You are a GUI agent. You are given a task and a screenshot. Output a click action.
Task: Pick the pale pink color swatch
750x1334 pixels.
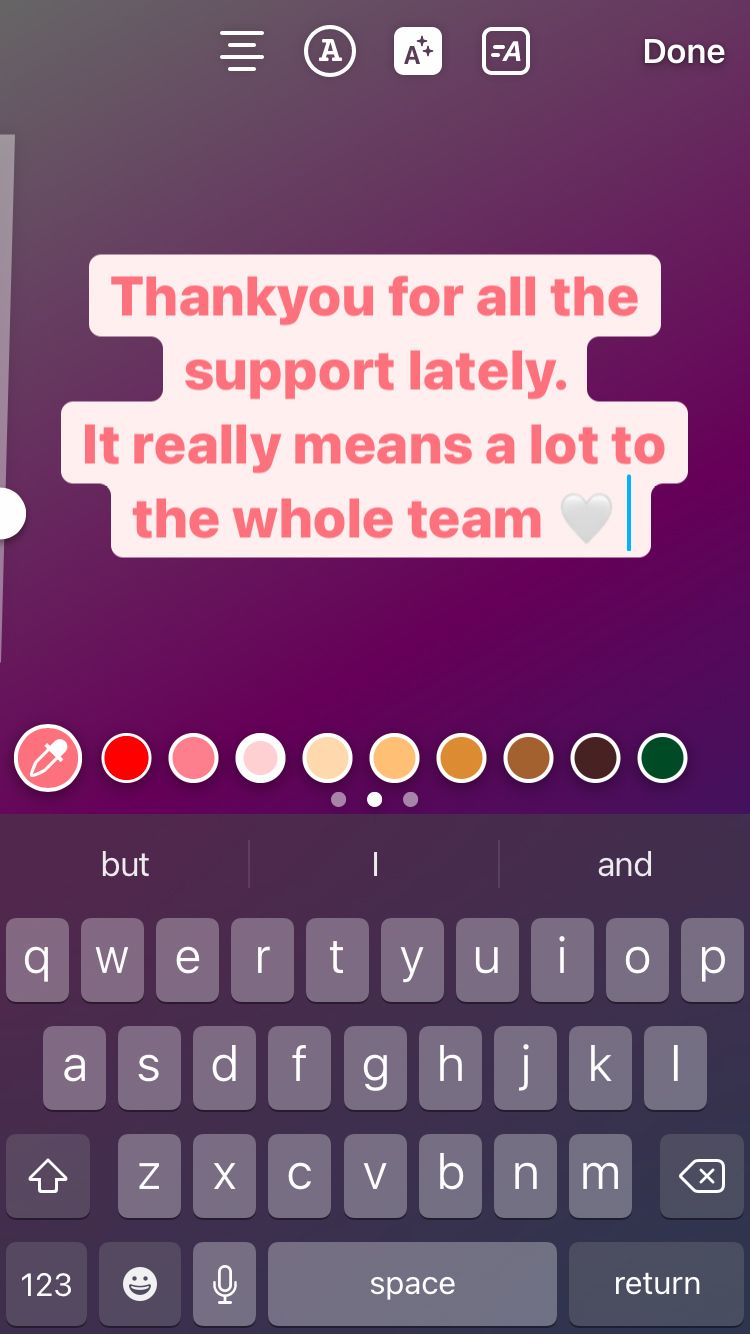pyautogui.click(x=261, y=758)
